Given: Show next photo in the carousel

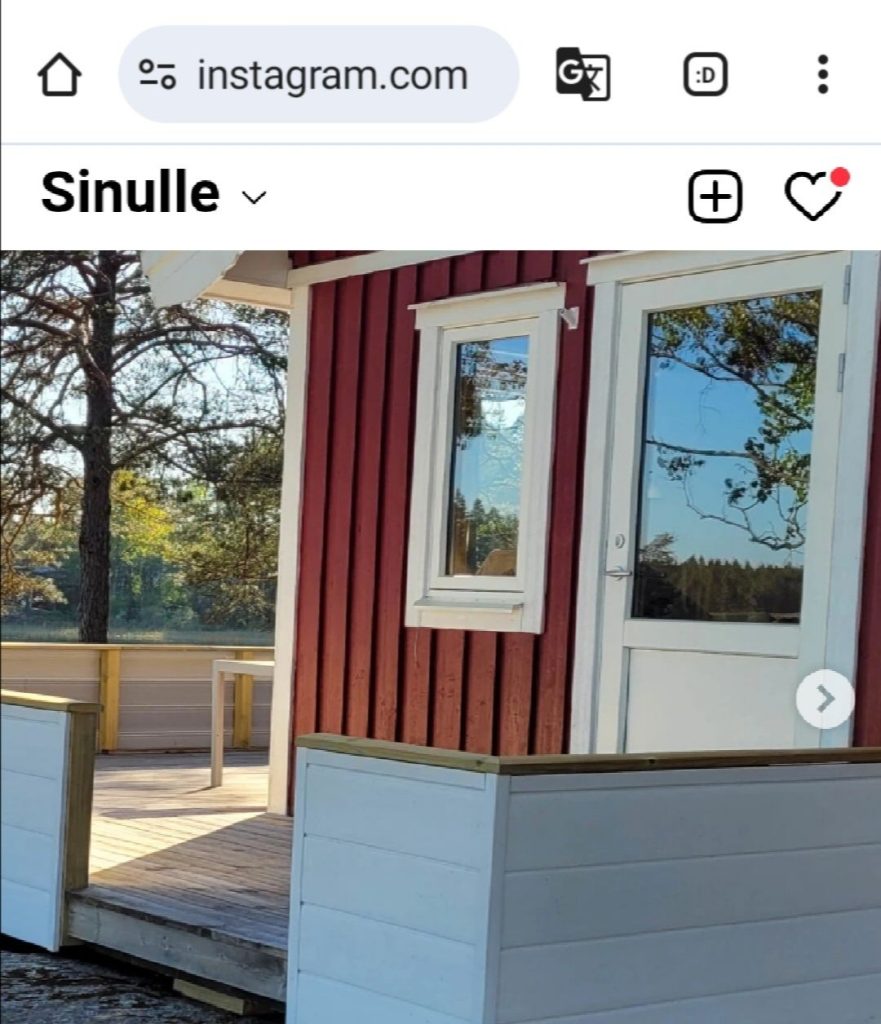Looking at the screenshot, I should [825, 699].
